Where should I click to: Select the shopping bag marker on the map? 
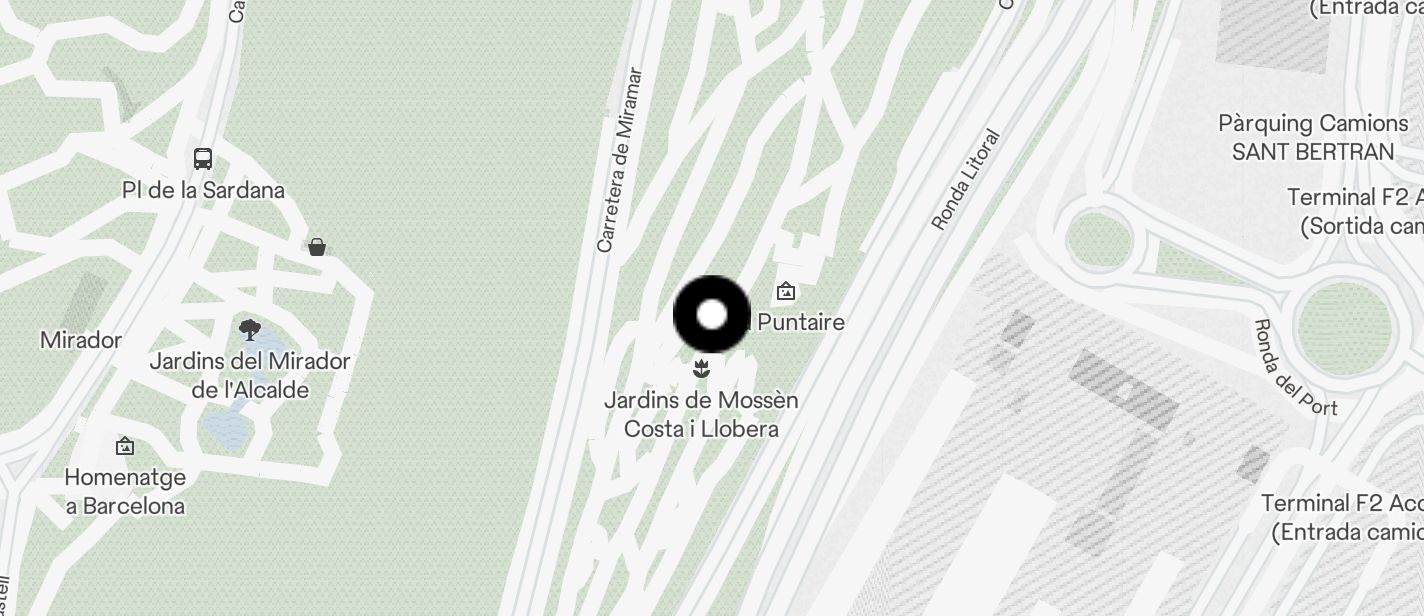(317, 246)
